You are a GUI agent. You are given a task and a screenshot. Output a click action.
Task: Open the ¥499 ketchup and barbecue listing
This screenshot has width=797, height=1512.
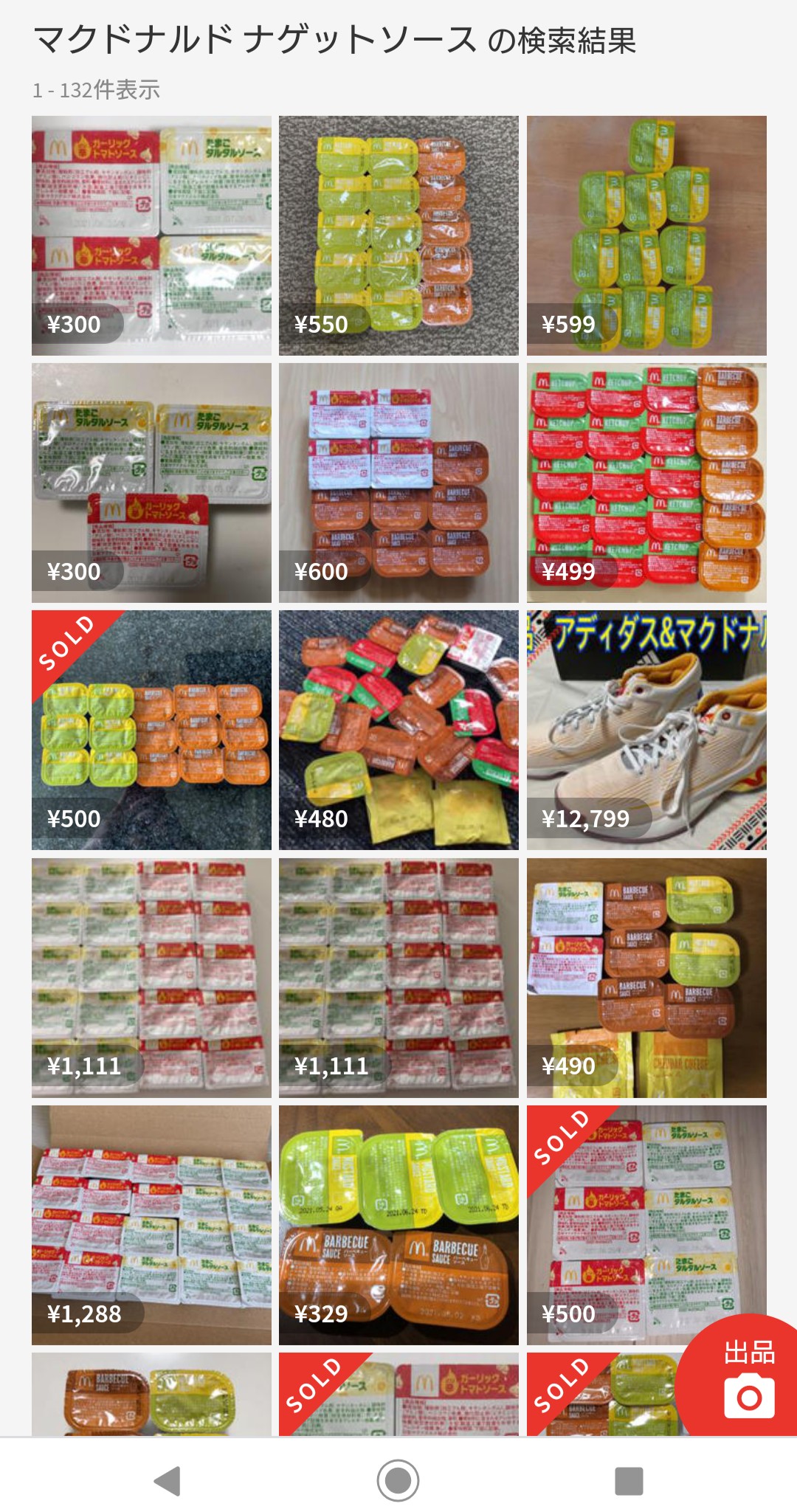(646, 483)
